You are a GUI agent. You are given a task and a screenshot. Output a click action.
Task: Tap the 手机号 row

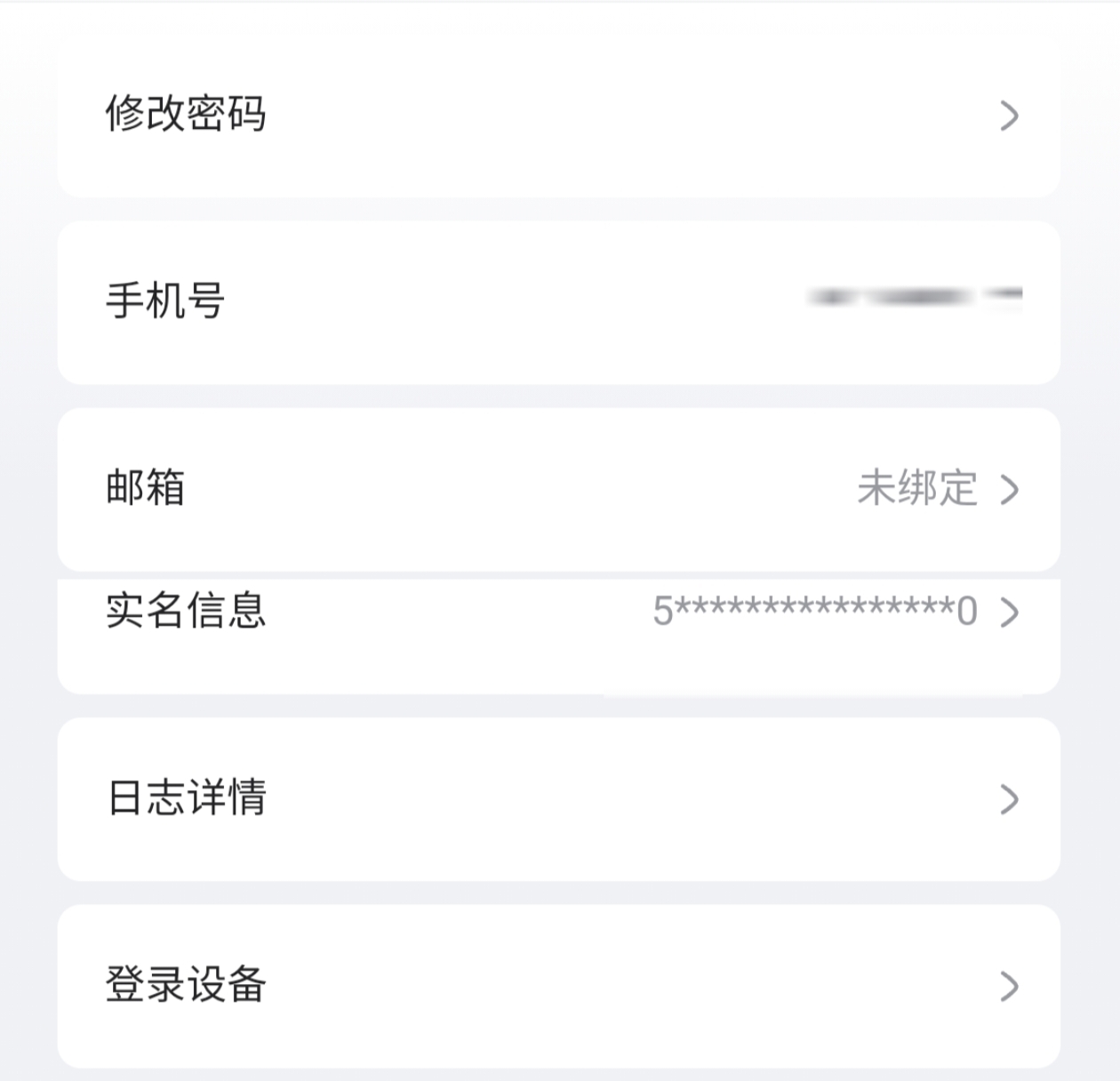558,301
